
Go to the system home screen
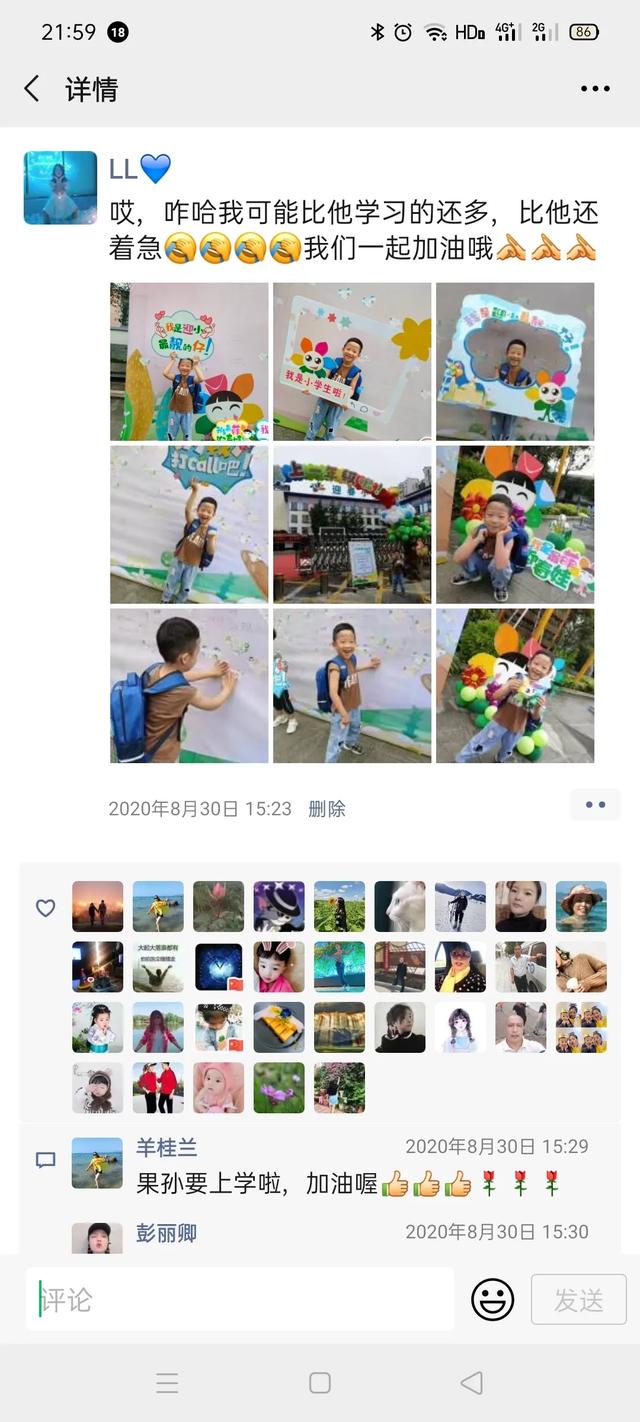pyautogui.click(x=320, y=1383)
